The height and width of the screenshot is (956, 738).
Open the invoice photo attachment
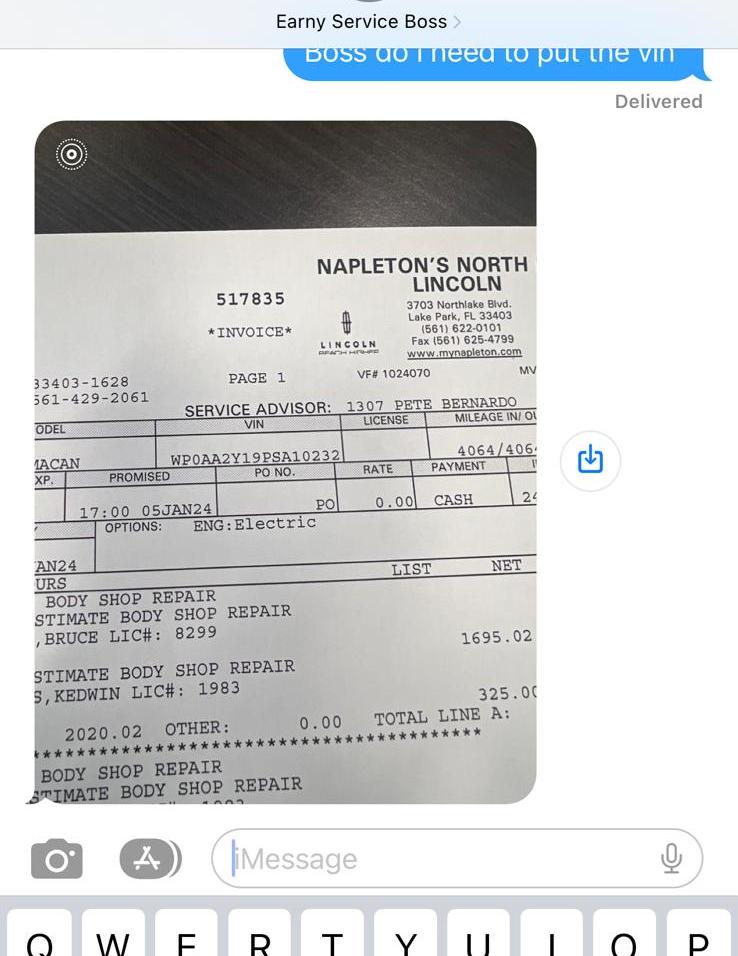pyautogui.click(x=285, y=462)
